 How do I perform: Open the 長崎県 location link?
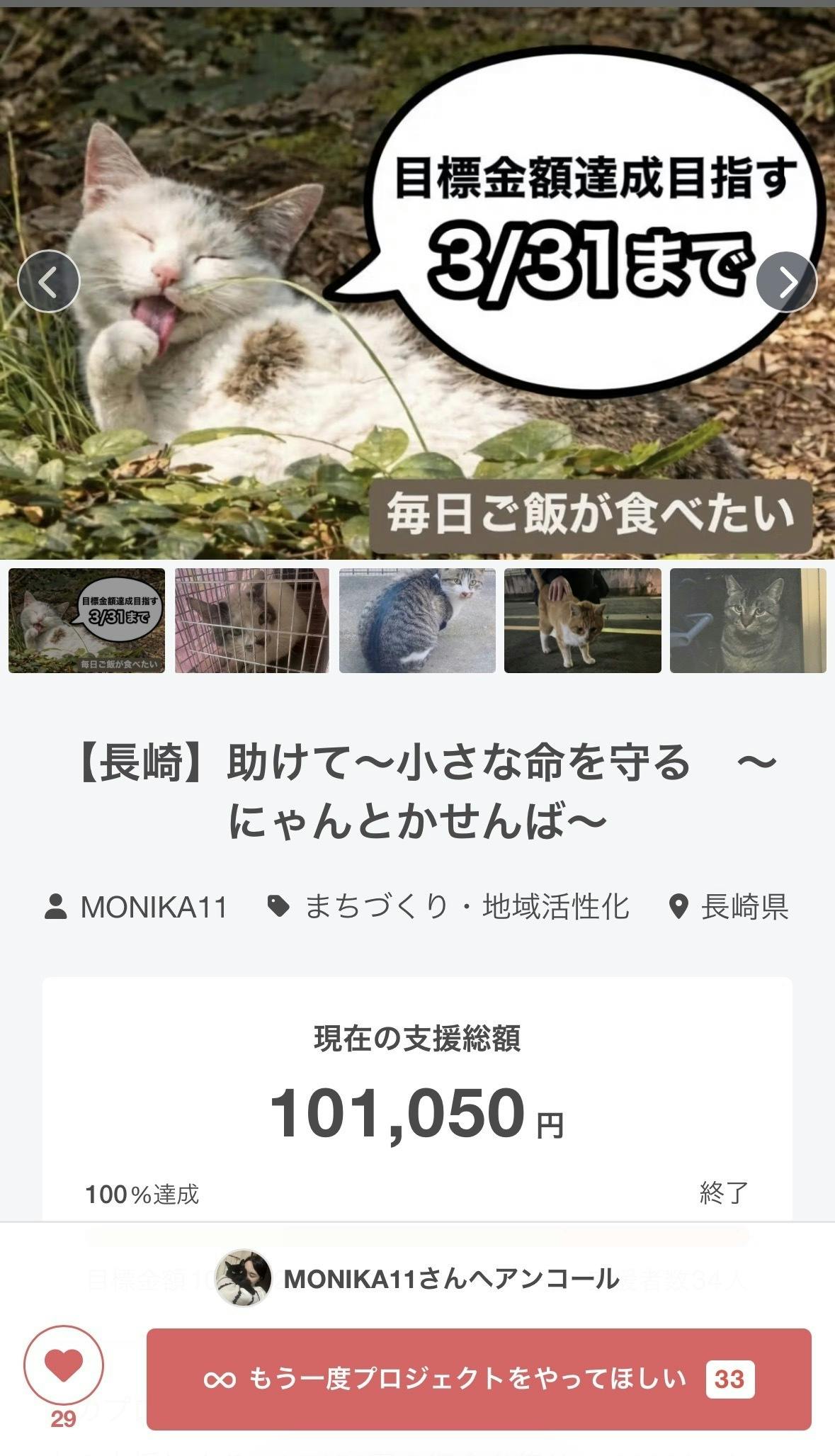pos(729,907)
